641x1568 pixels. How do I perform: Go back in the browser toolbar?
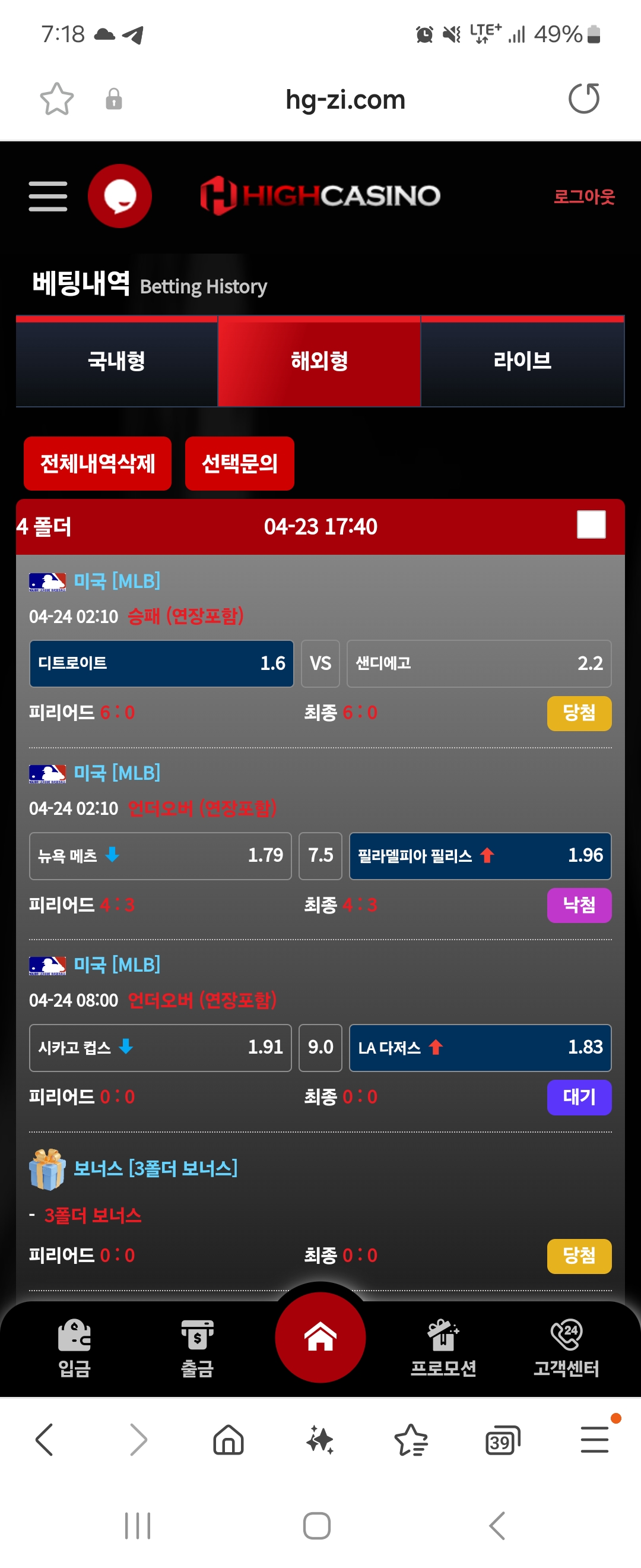pyautogui.click(x=45, y=1440)
